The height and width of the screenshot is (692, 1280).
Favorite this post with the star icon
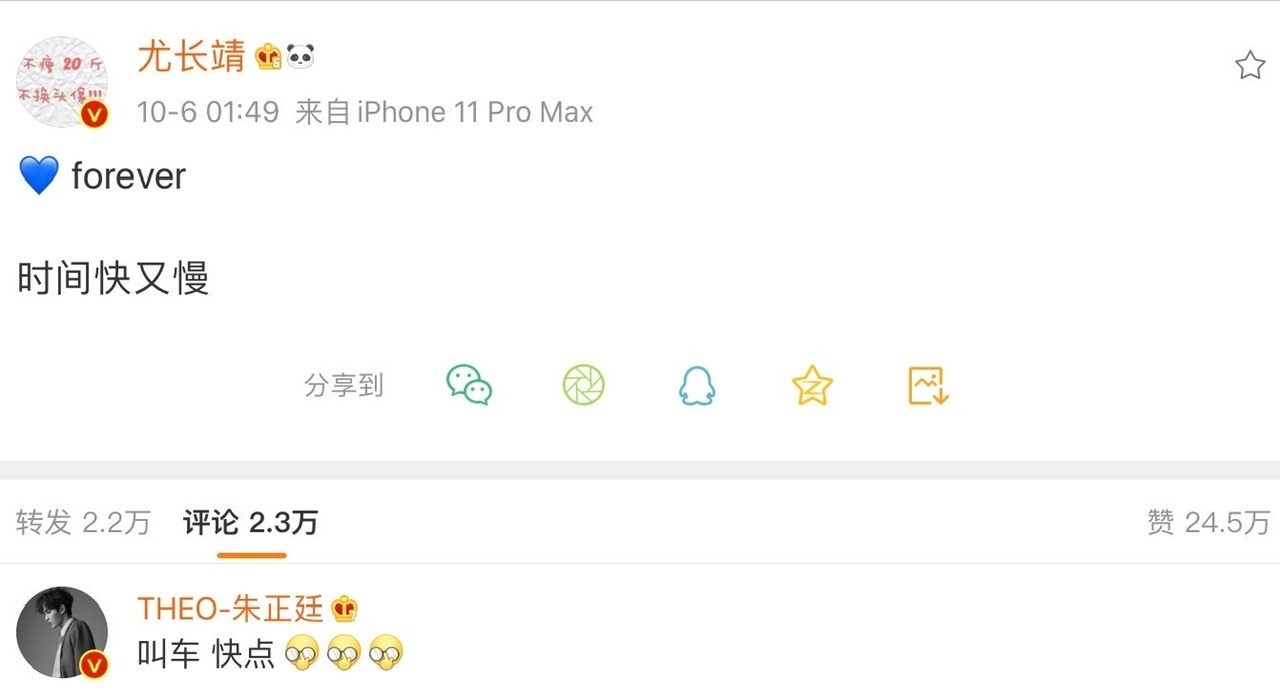pos(1250,66)
